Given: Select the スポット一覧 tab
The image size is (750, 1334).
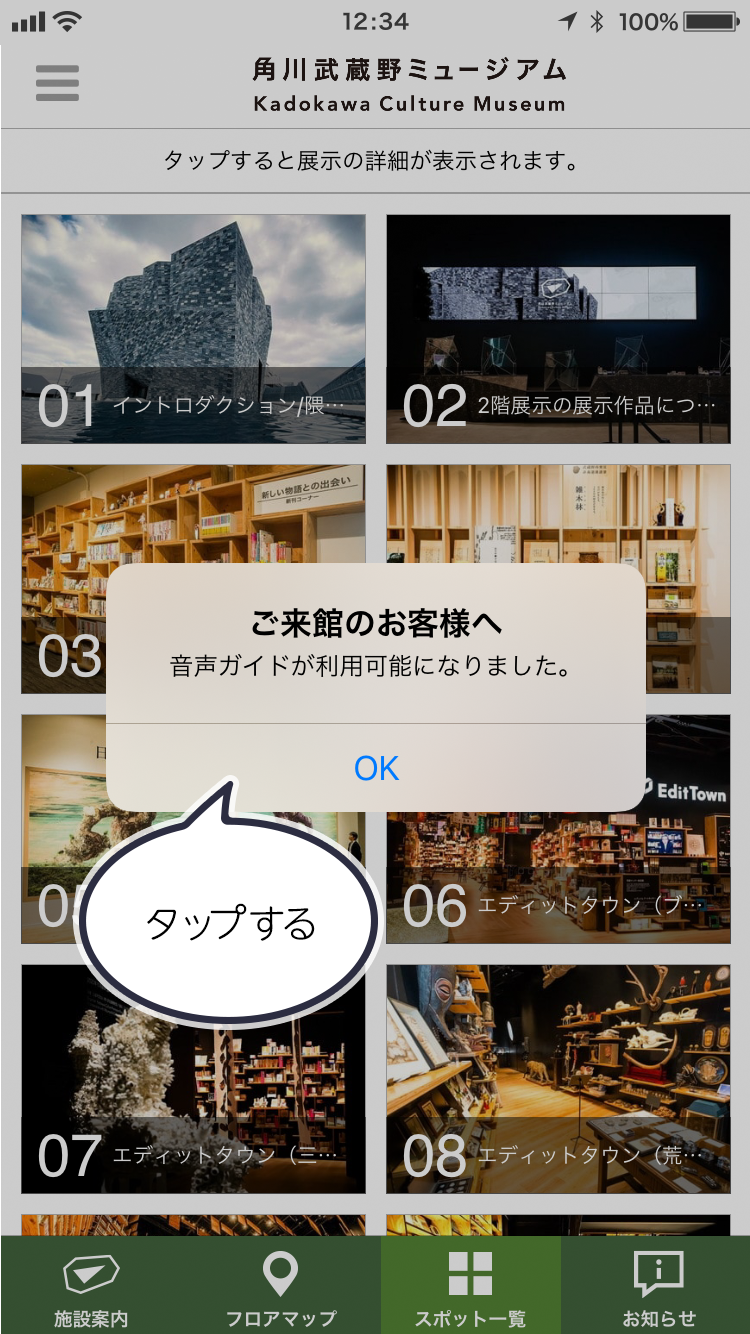Looking at the screenshot, I should coord(470,1286).
